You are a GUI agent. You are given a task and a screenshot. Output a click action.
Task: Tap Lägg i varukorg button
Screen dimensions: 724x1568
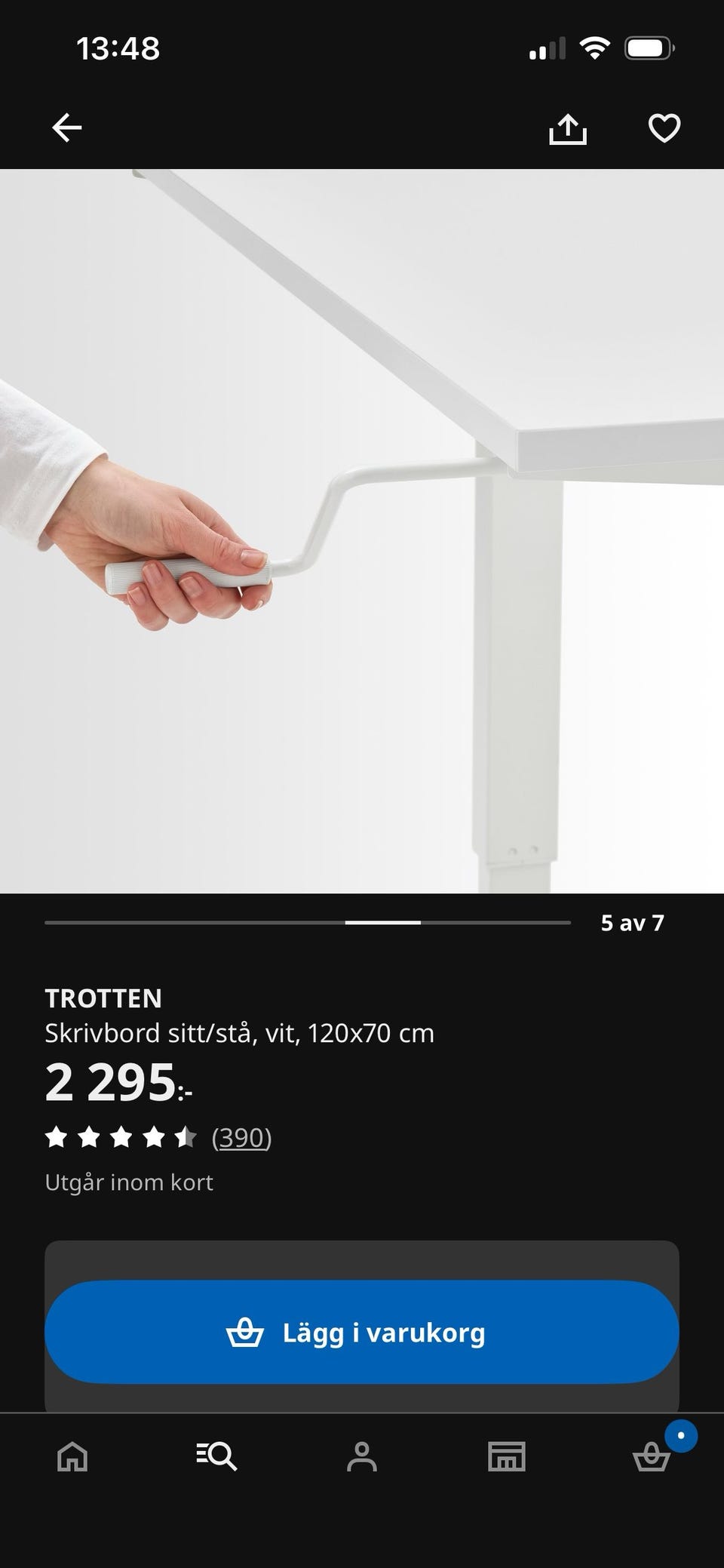pos(362,1332)
